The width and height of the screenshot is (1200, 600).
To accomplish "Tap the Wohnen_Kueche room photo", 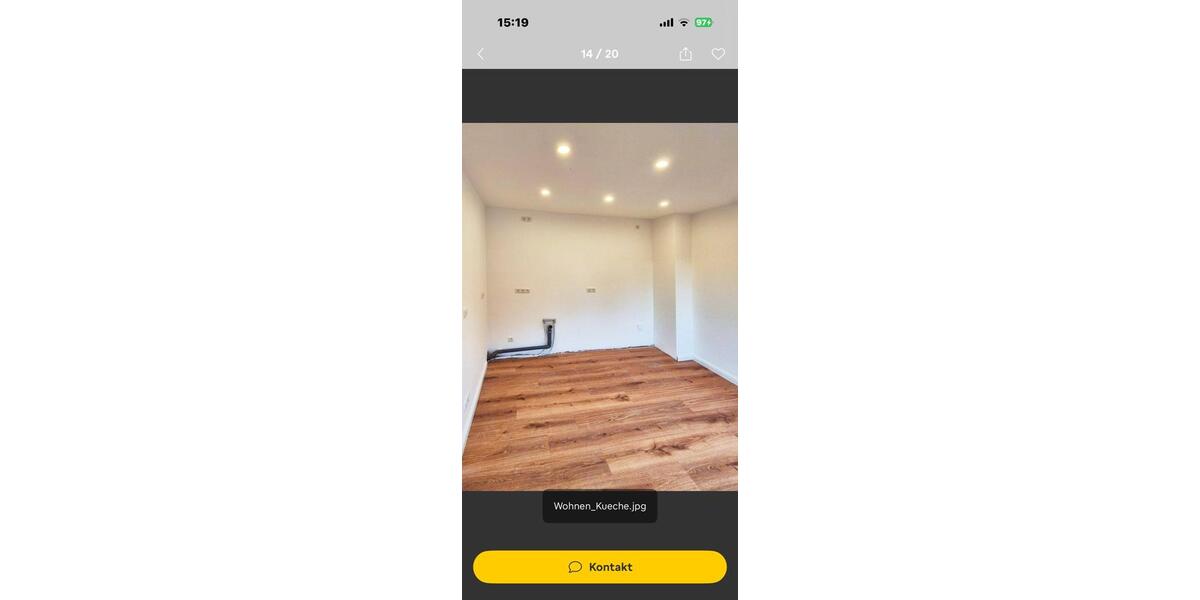I will [x=600, y=306].
